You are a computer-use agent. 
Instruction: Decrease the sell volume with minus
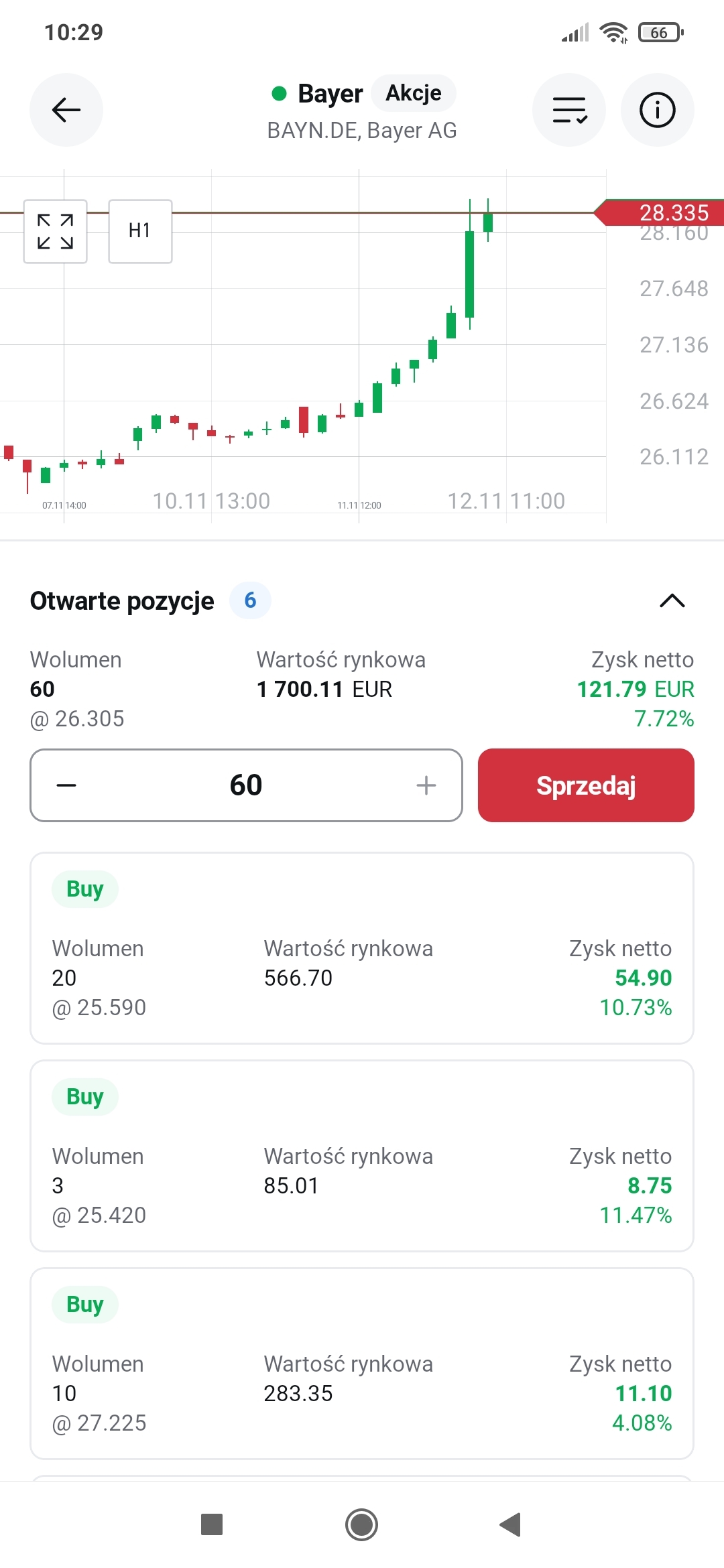click(x=66, y=785)
